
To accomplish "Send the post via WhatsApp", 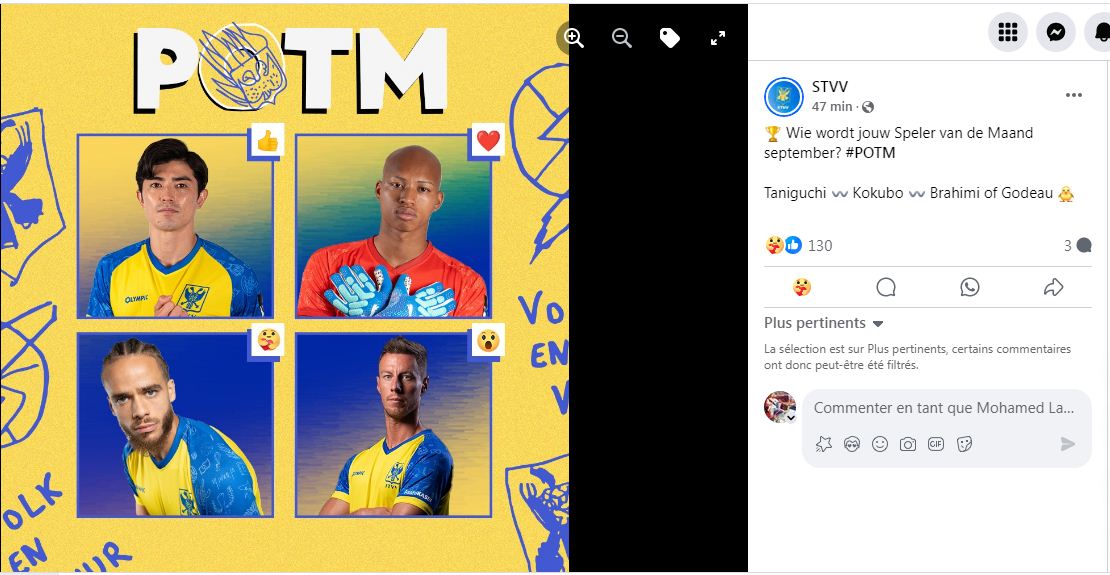I will [969, 288].
